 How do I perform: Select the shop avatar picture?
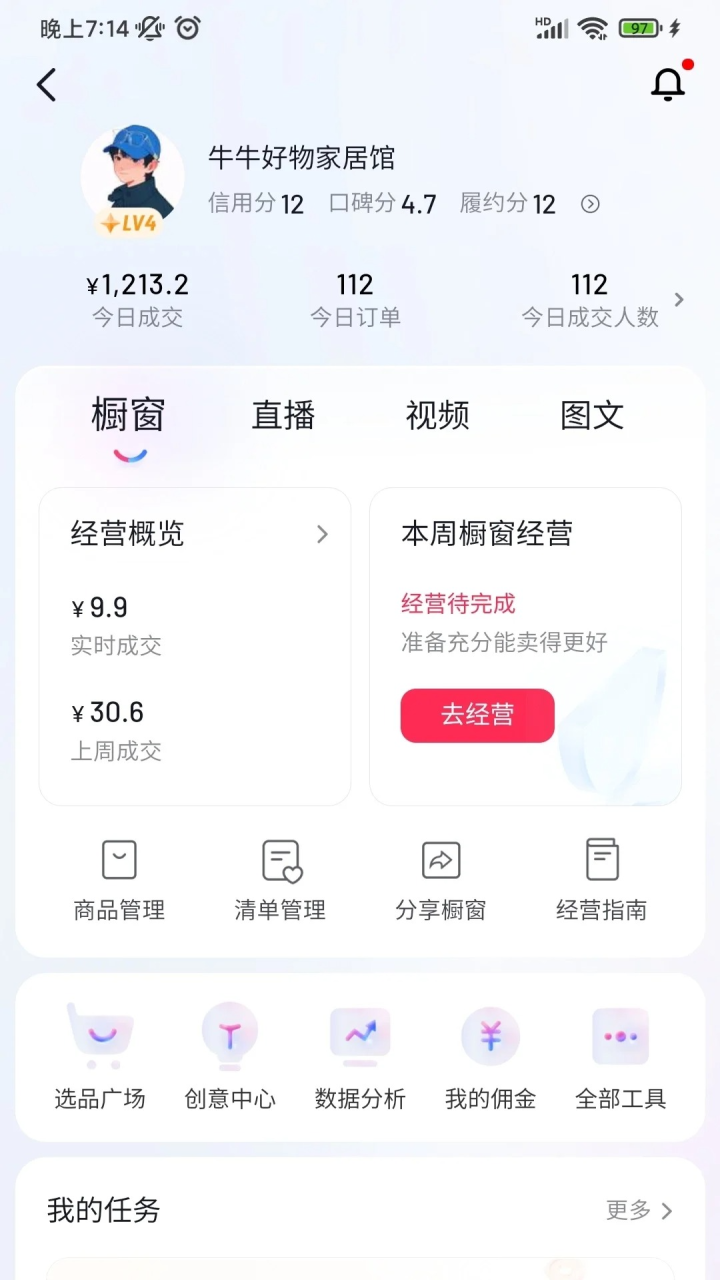[133, 178]
